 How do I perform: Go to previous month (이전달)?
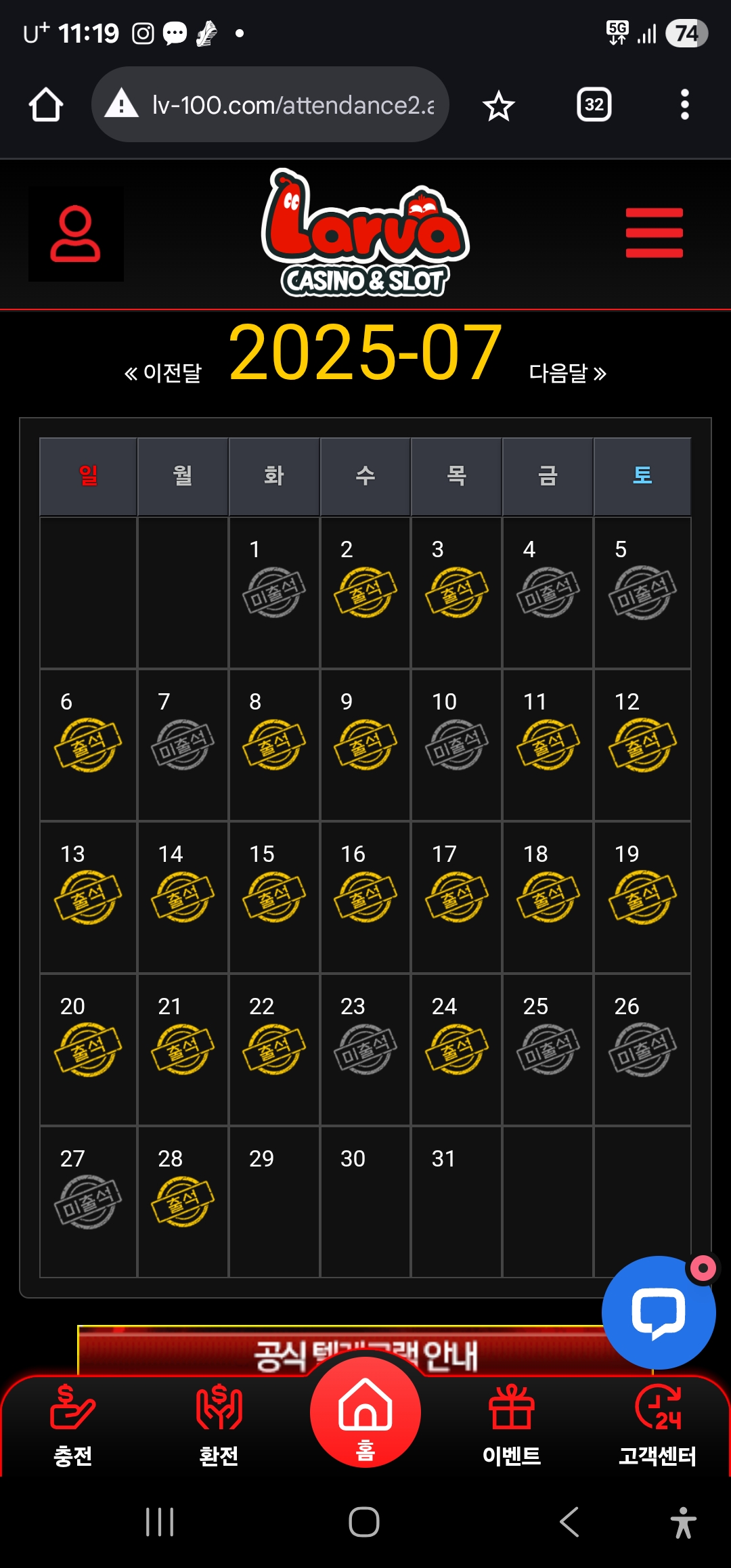[163, 372]
